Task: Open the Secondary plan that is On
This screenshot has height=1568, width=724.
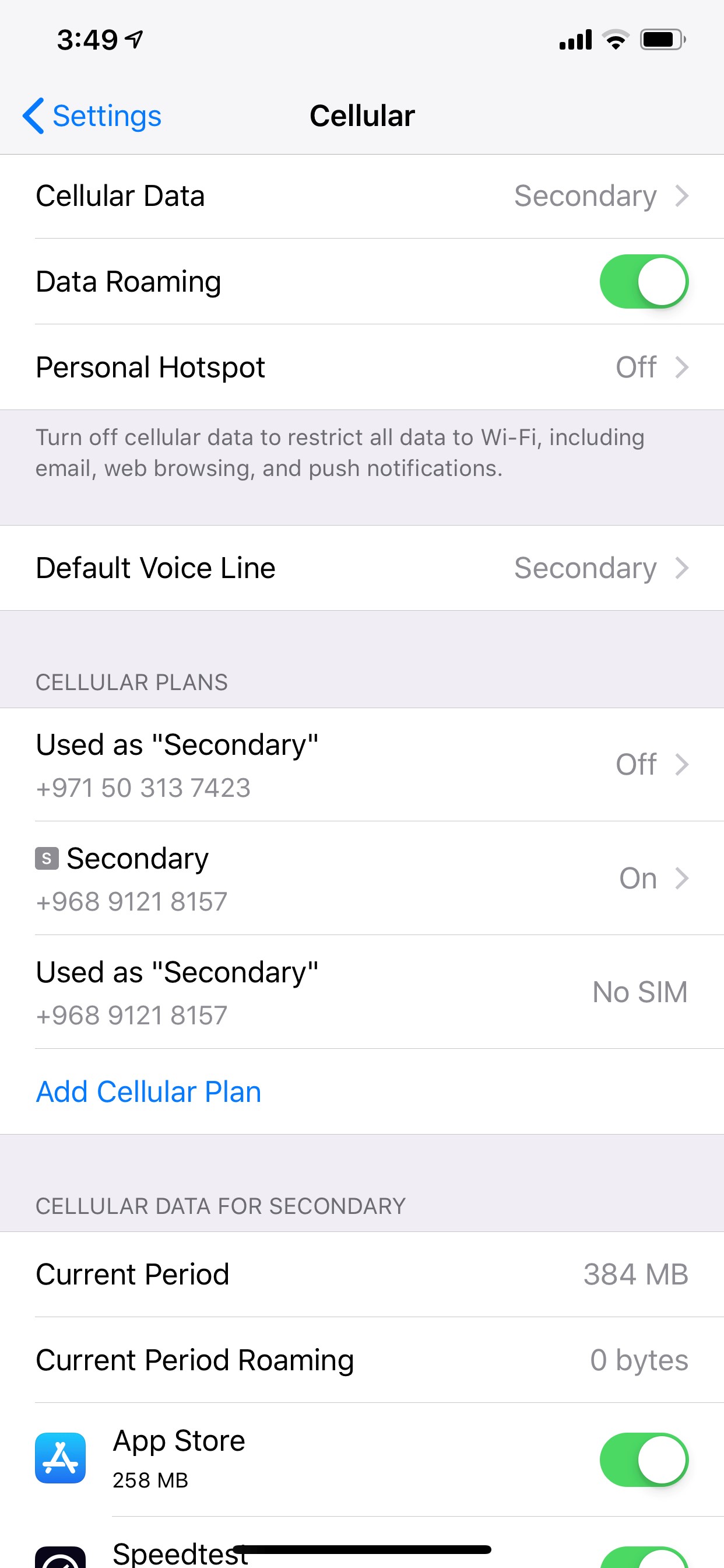Action: click(x=361, y=878)
